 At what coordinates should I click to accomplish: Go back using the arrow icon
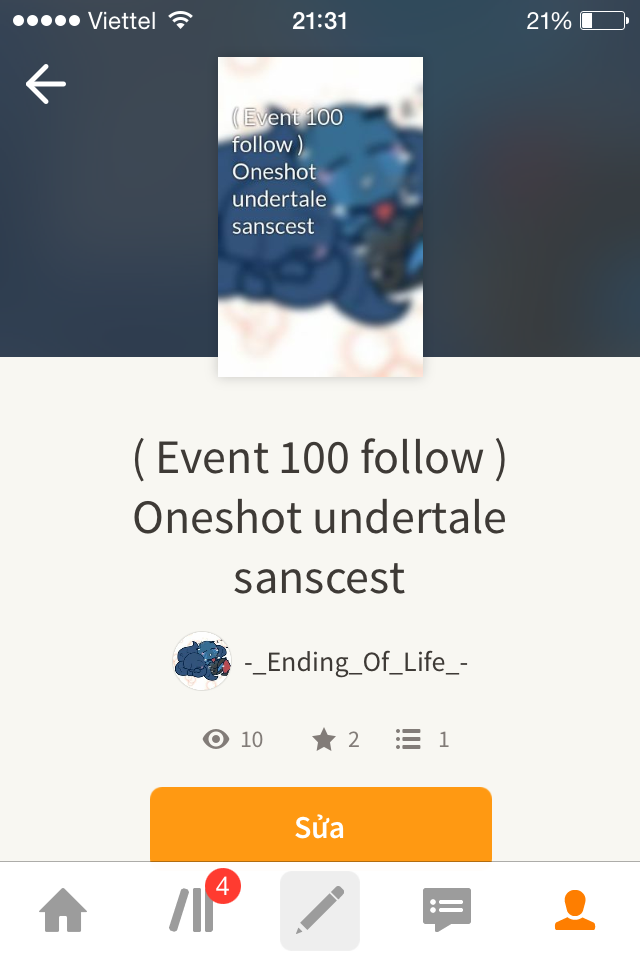45,84
